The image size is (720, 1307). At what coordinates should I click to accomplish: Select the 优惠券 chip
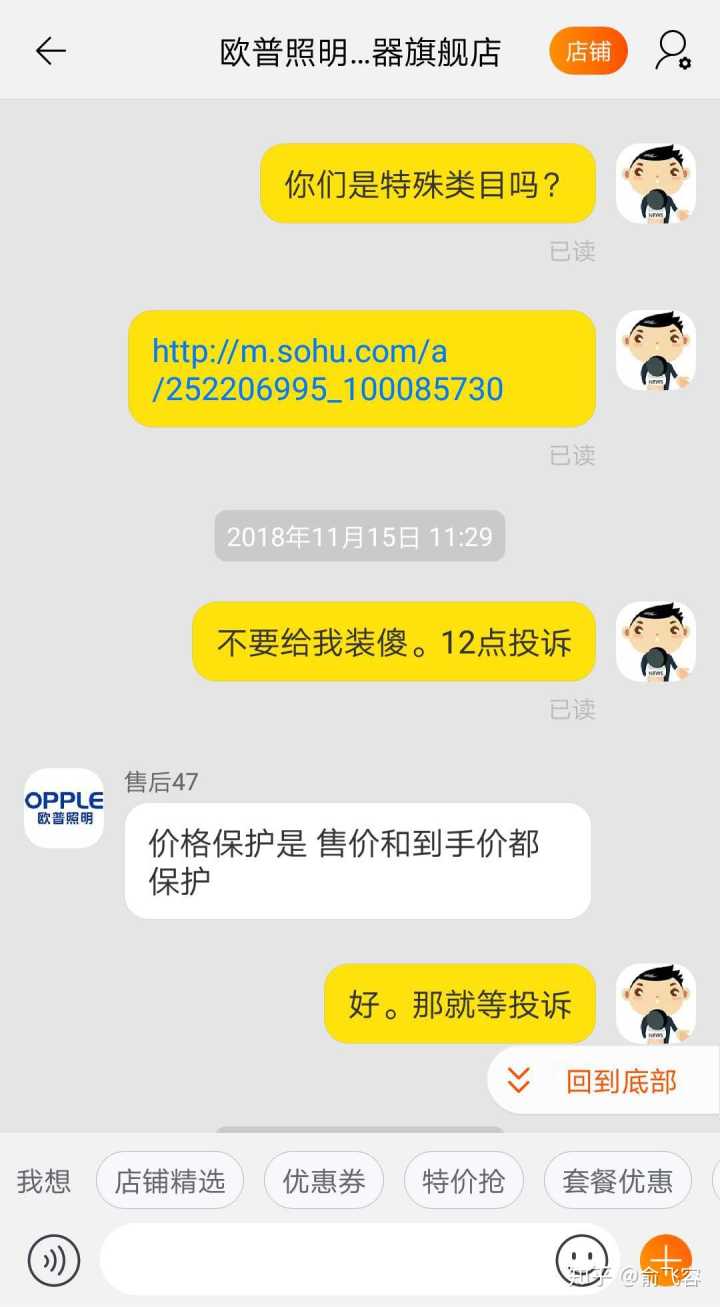(323, 1181)
